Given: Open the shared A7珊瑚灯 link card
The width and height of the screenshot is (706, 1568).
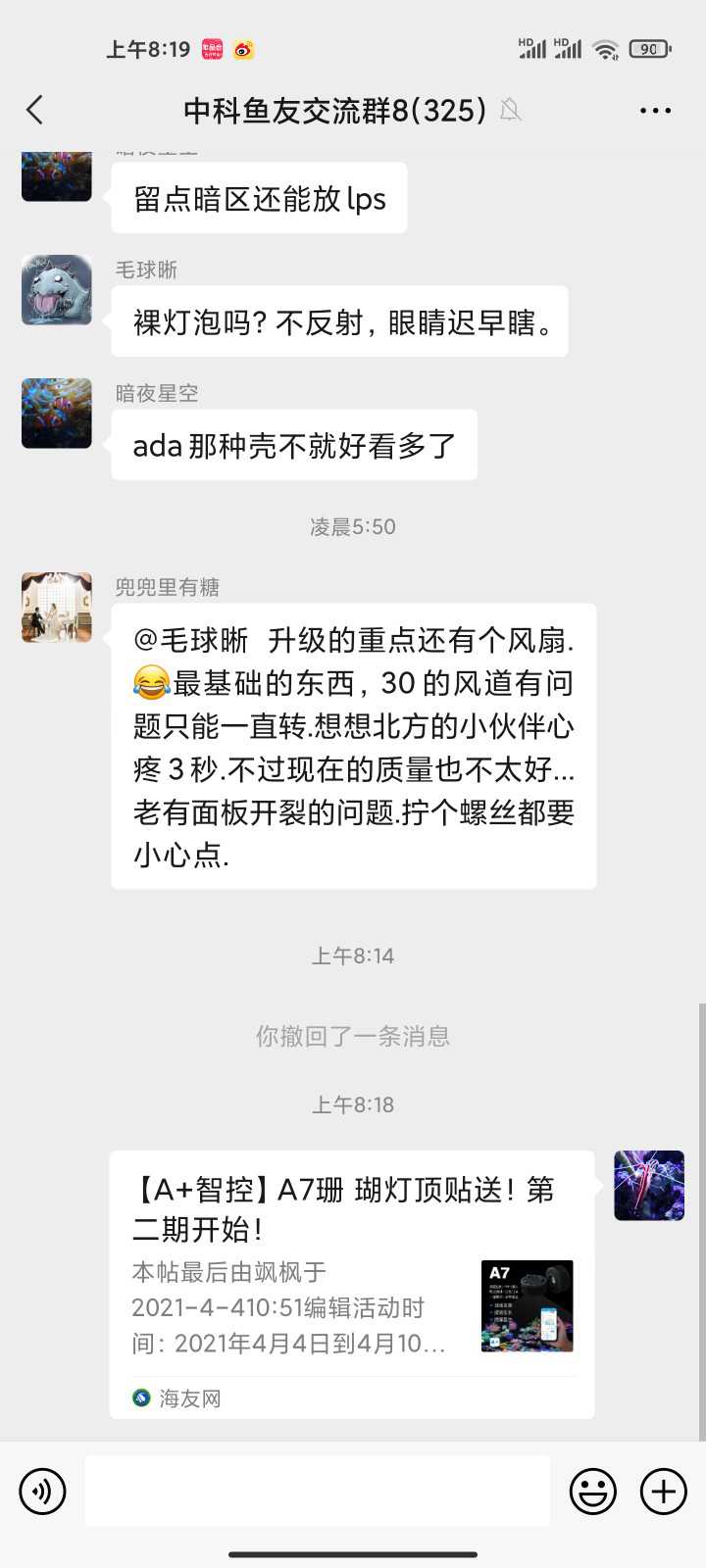Looking at the screenshot, I should [351, 1284].
